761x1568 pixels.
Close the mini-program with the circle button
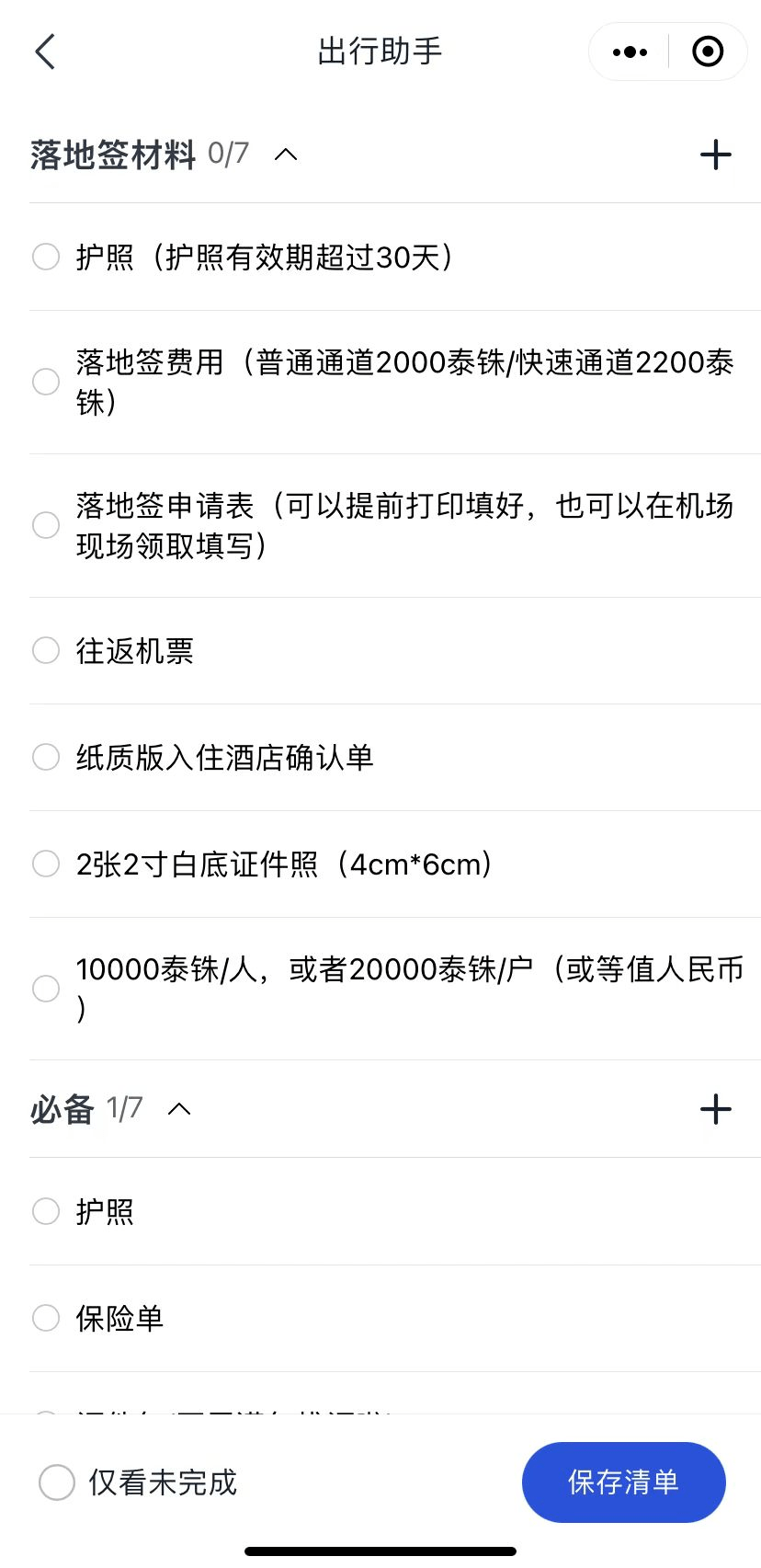click(708, 52)
